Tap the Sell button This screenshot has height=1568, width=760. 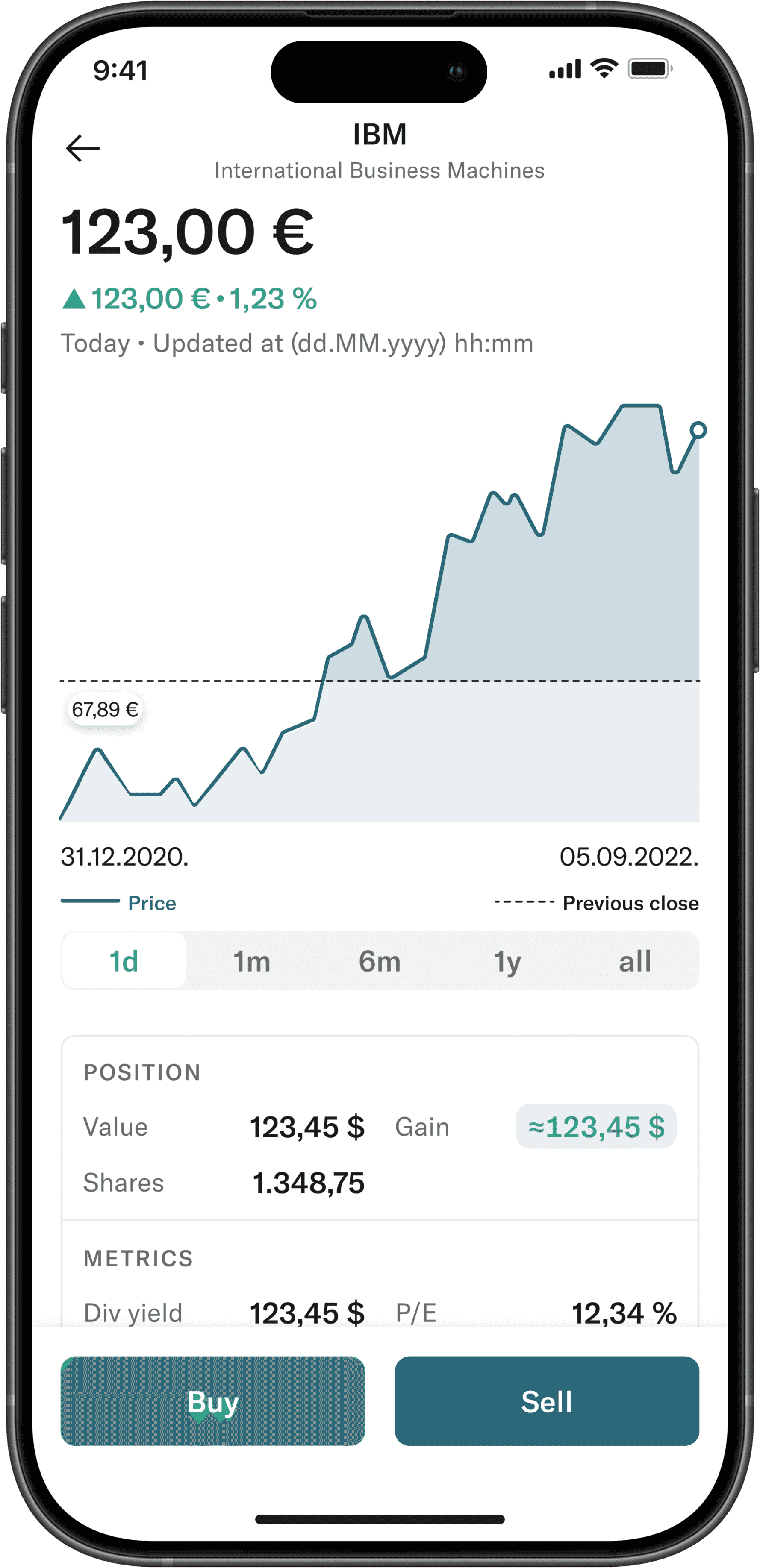pyautogui.click(x=547, y=1402)
